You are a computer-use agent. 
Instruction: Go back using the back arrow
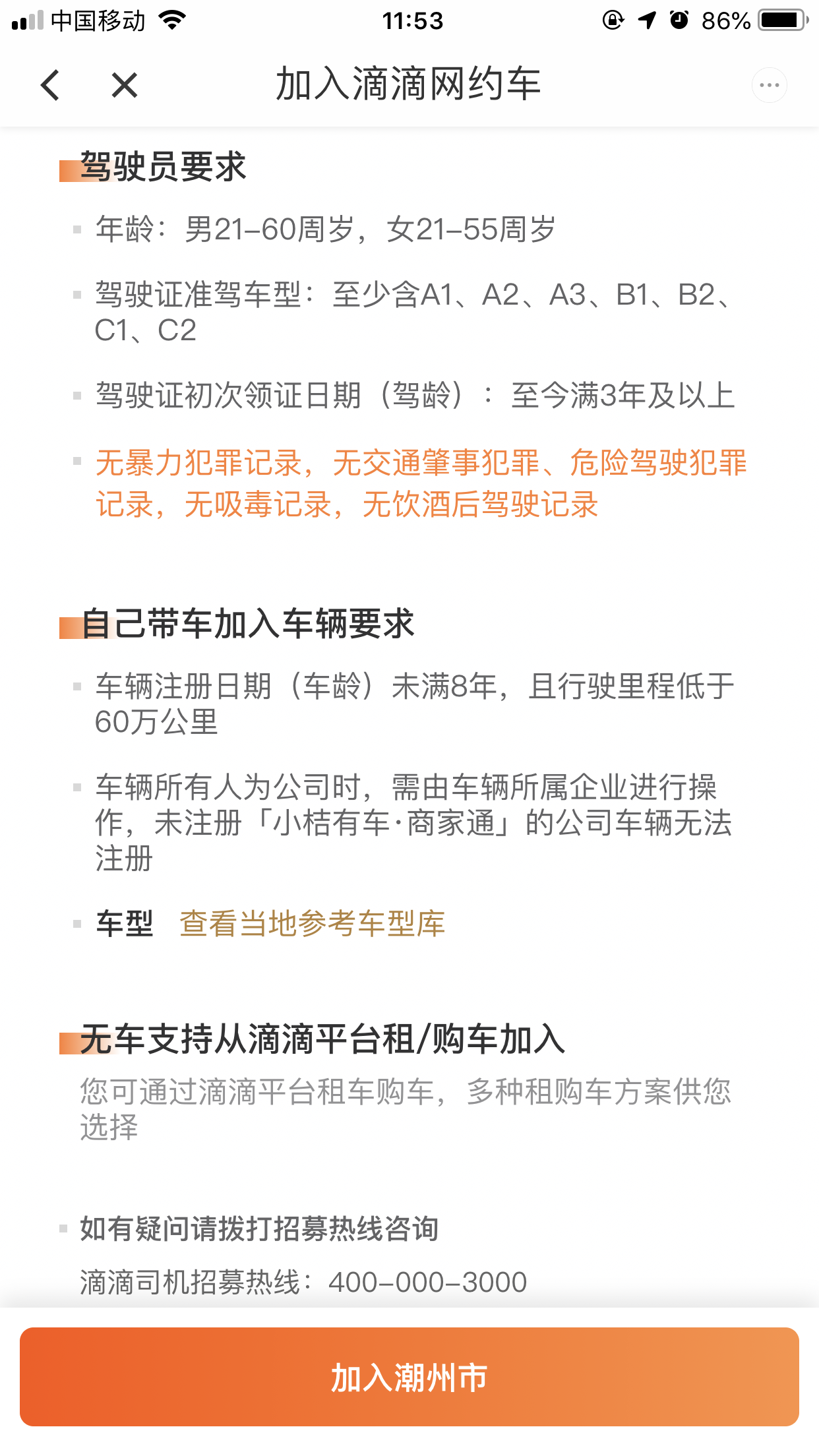click(50, 85)
